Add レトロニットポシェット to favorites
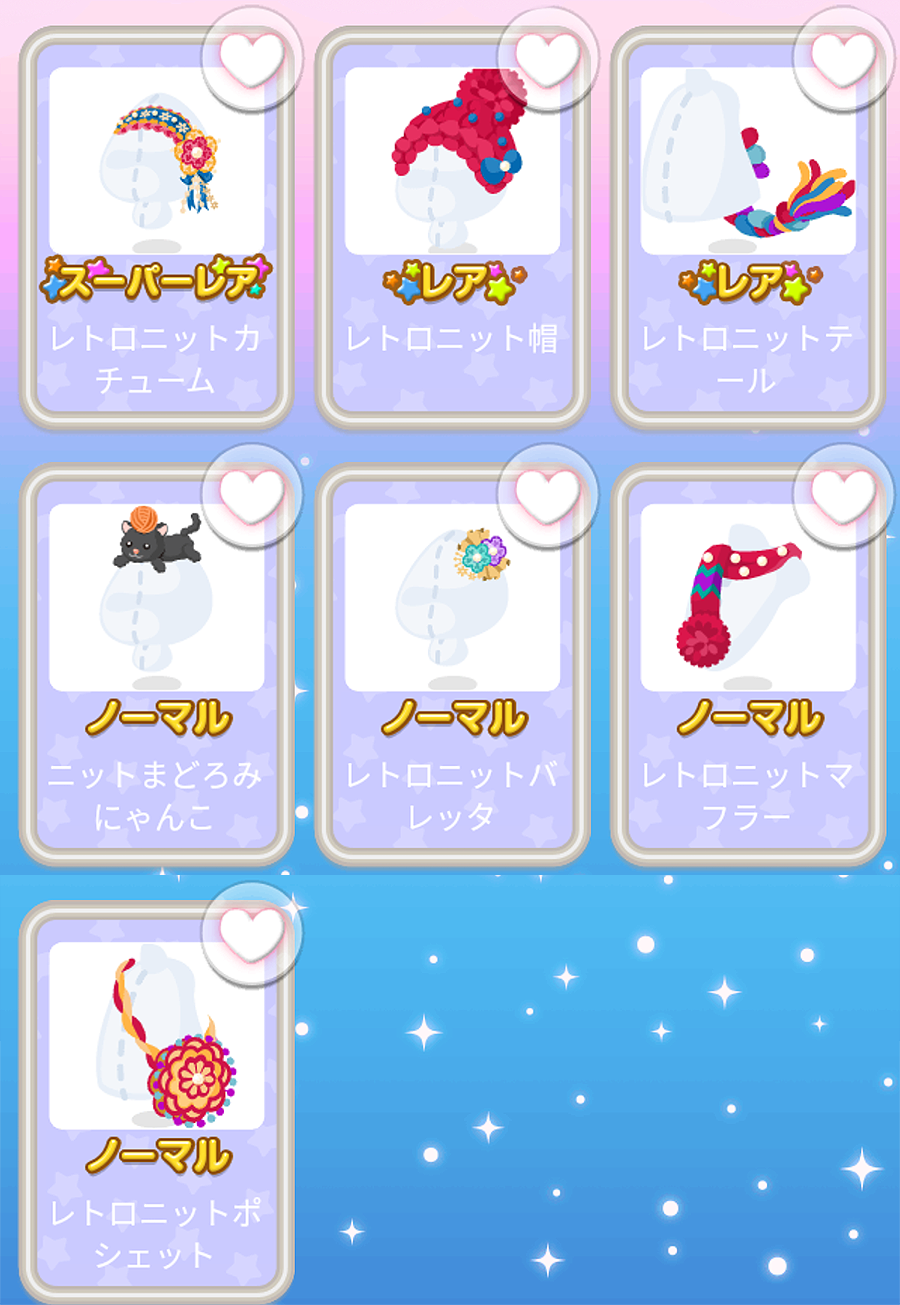 [x=251, y=933]
